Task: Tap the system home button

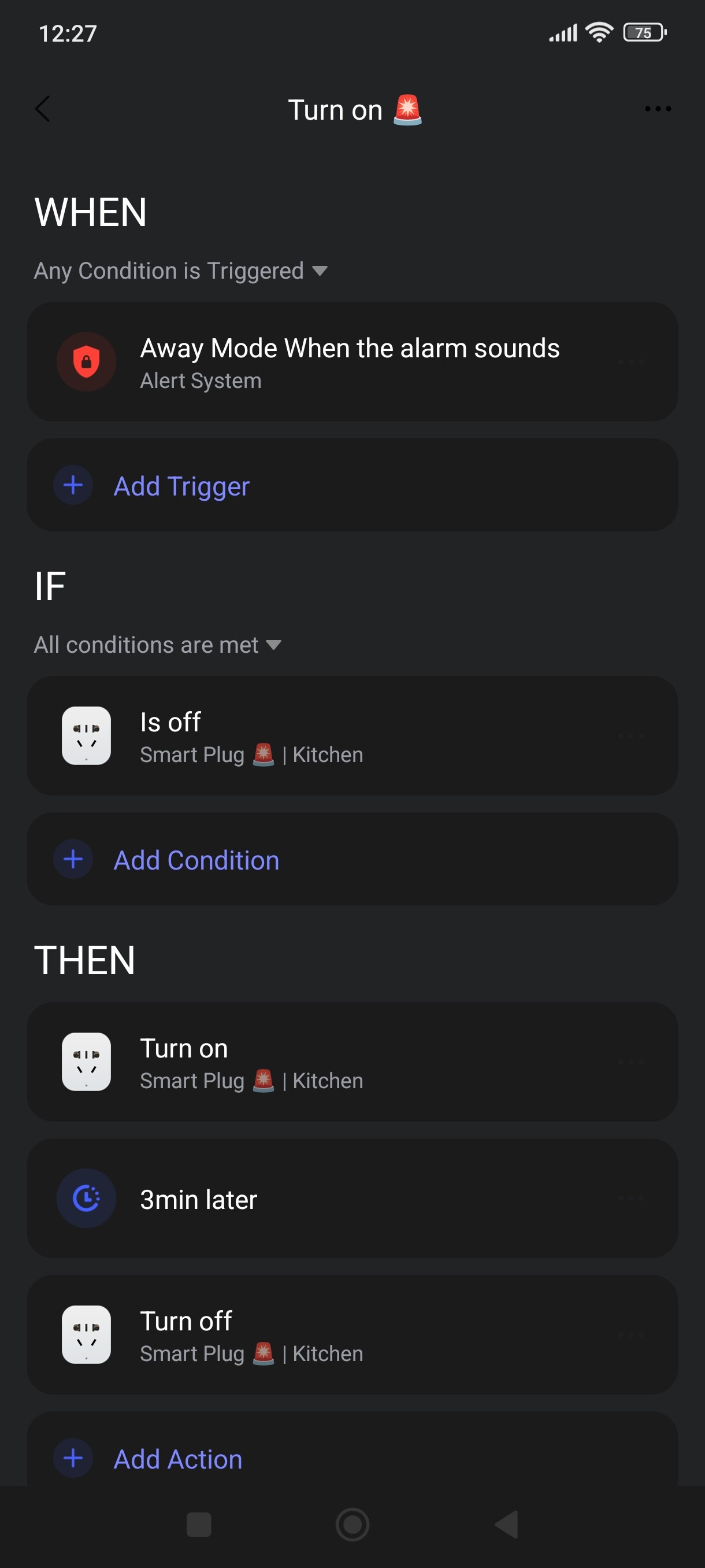Action: point(352,1525)
